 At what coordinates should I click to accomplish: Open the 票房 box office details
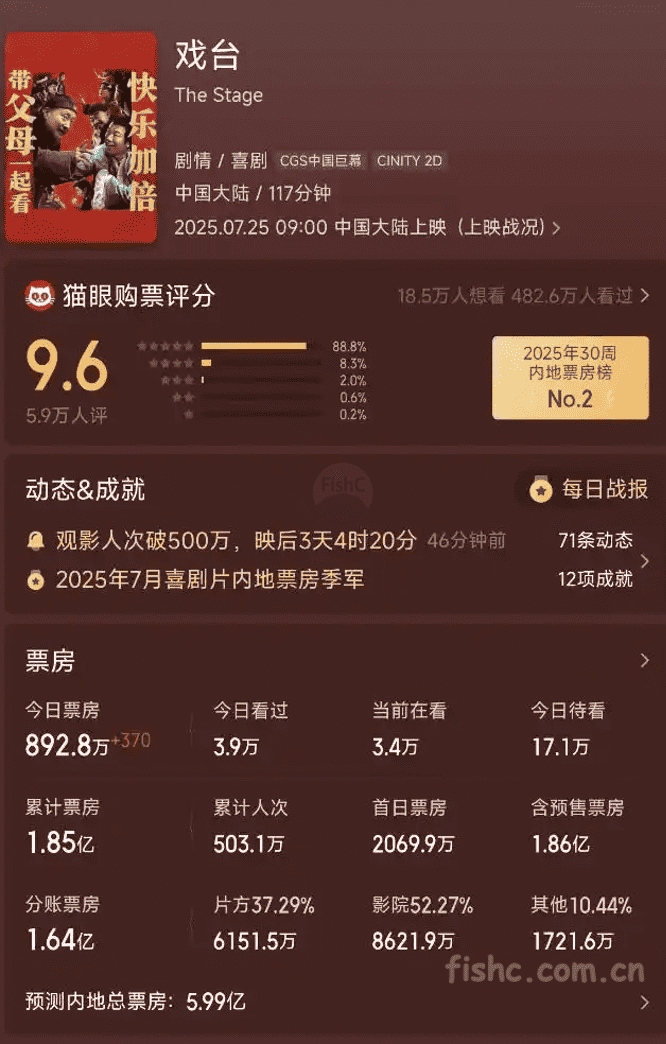point(643,661)
